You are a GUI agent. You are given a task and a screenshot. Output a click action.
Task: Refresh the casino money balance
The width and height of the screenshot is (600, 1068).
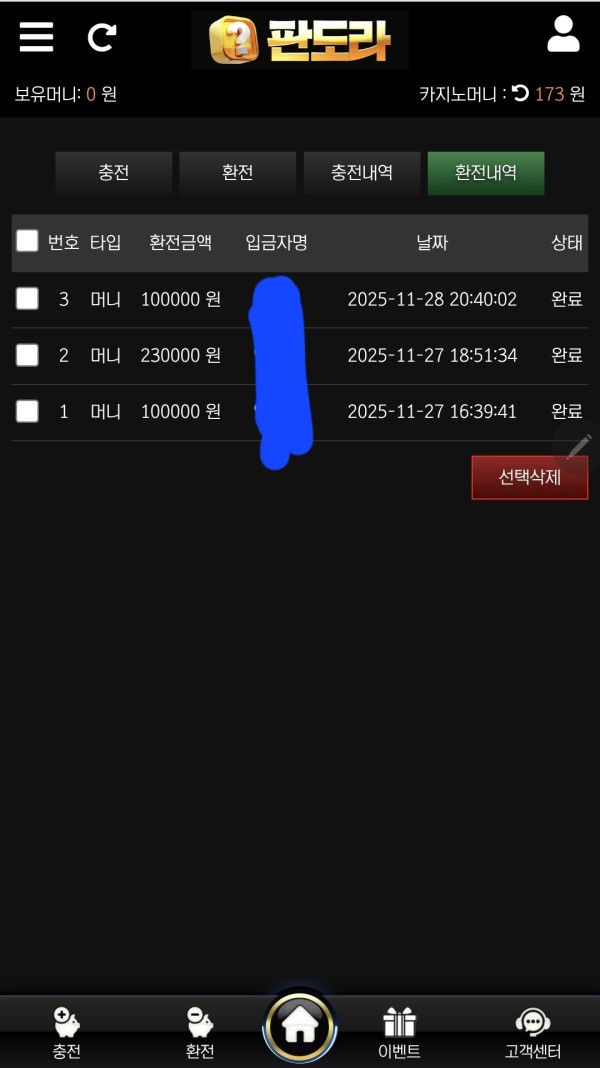[520, 94]
